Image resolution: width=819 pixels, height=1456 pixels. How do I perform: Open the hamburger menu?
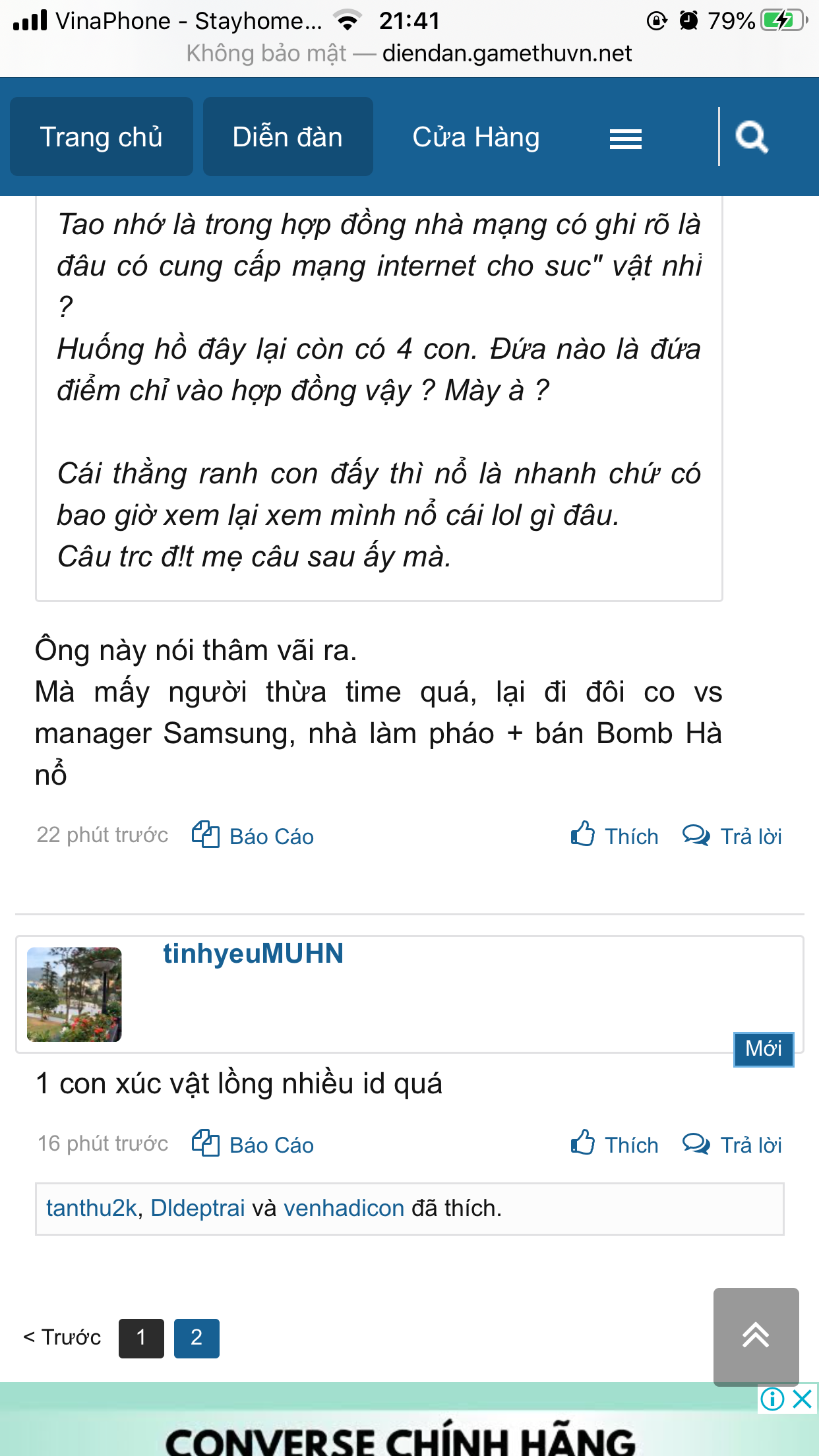click(x=625, y=138)
